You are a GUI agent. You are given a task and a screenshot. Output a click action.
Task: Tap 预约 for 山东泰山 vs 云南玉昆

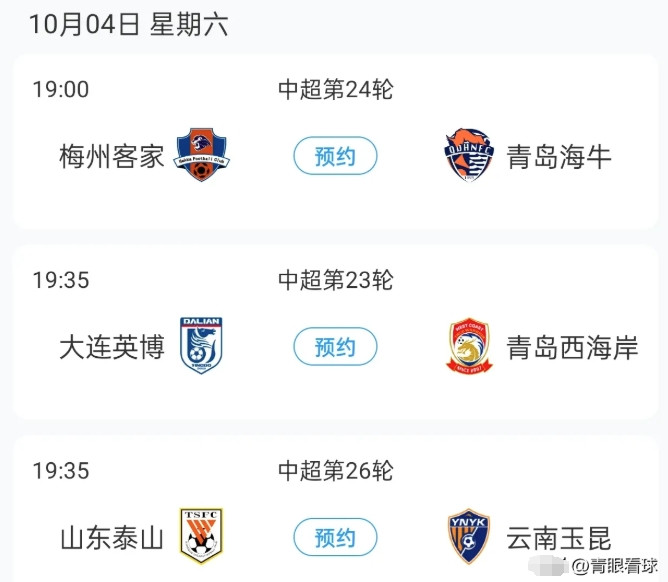pyautogui.click(x=335, y=537)
